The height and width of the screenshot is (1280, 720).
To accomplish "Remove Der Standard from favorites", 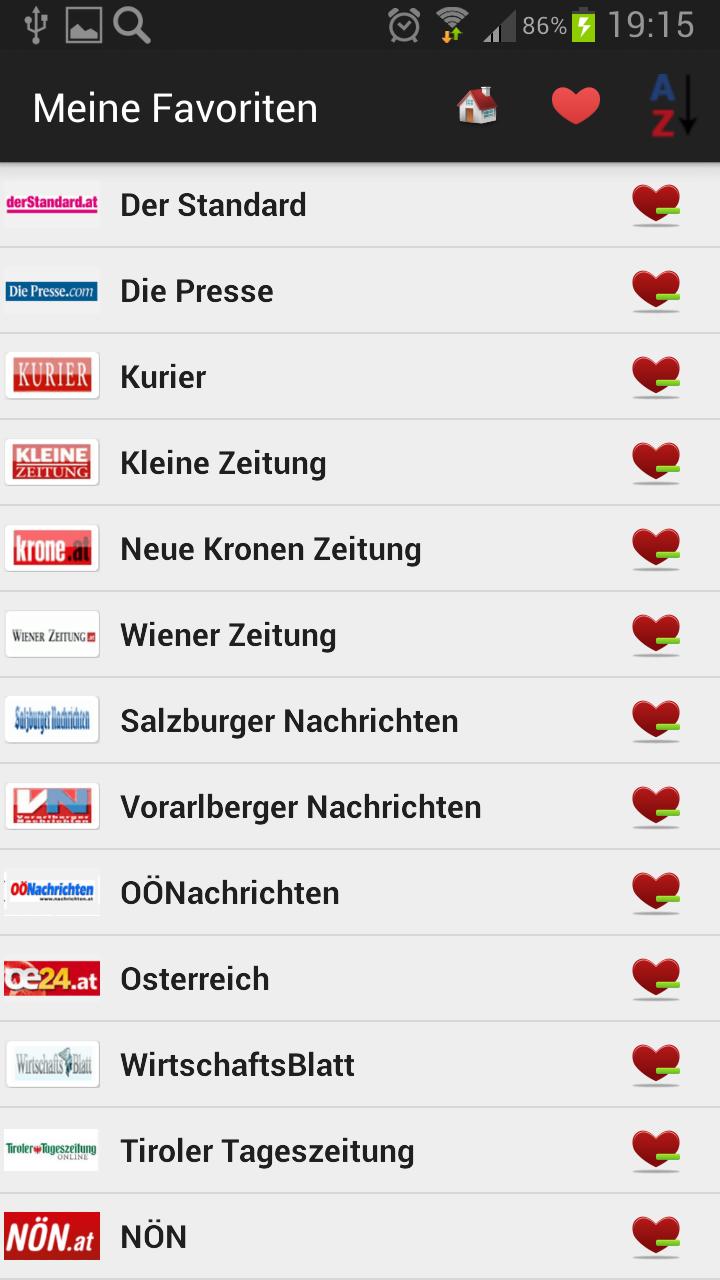I will tap(656, 204).
